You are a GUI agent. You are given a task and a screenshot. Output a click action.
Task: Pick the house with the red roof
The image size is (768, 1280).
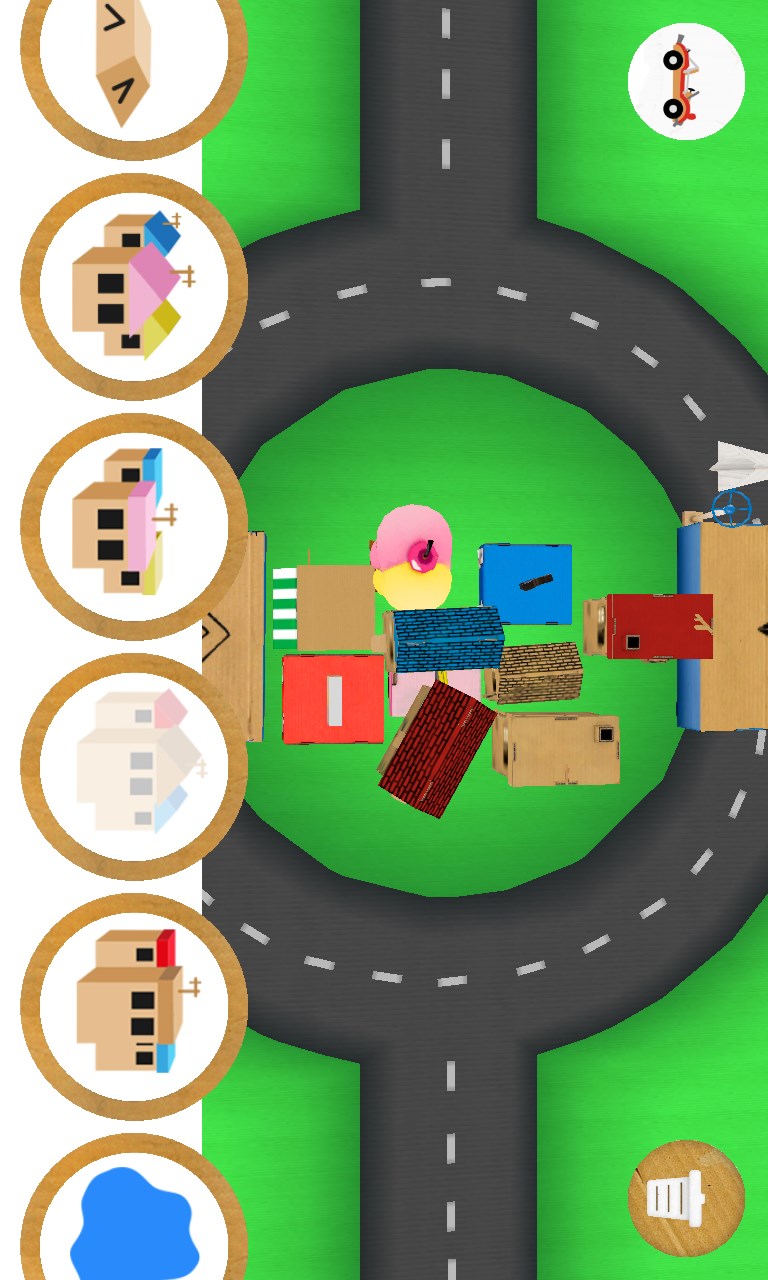[x=133, y=1005]
